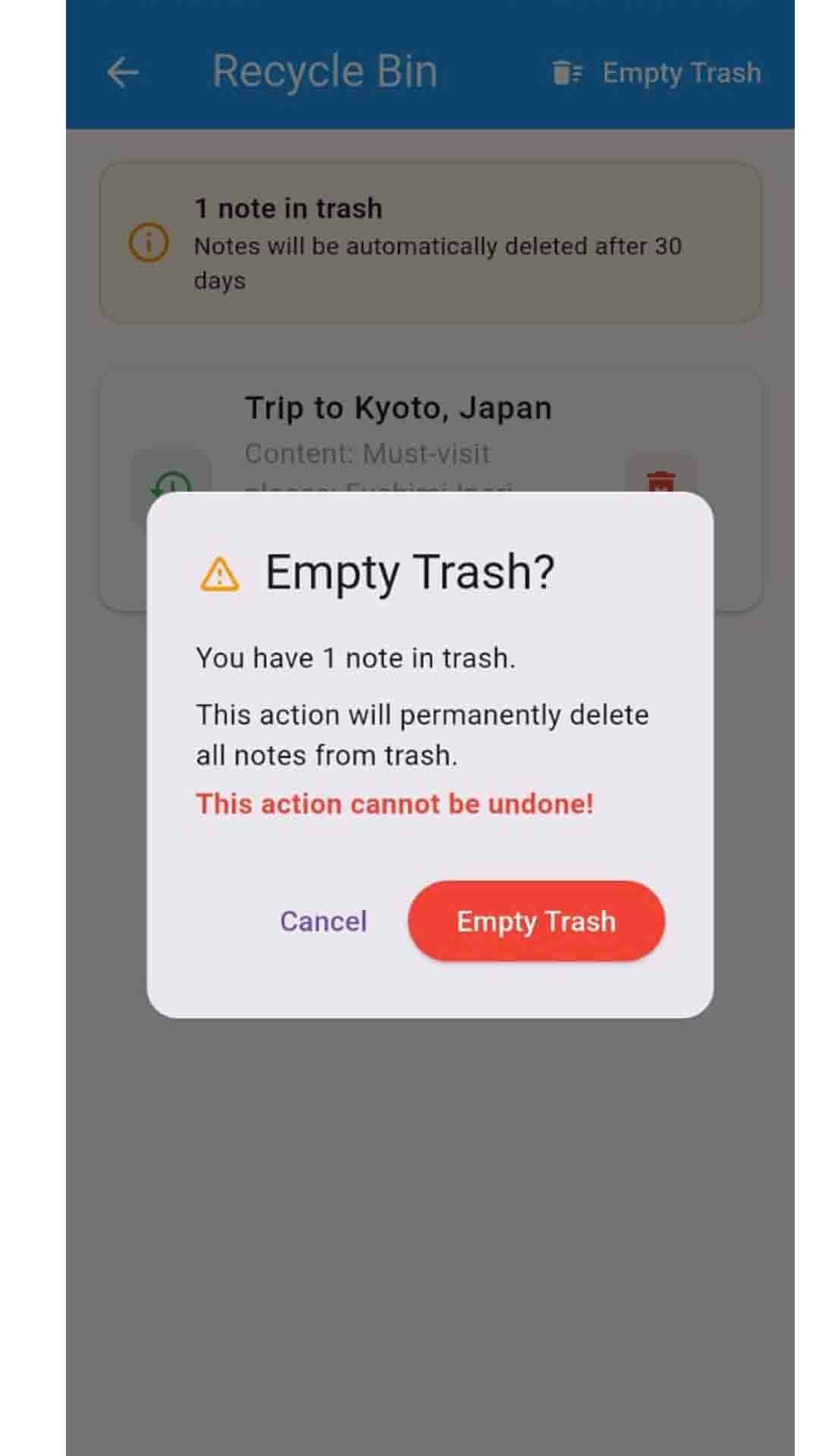Screen dimensions: 819x1456
Task: Confirm with the red Empty Trash button
Action: (536, 921)
